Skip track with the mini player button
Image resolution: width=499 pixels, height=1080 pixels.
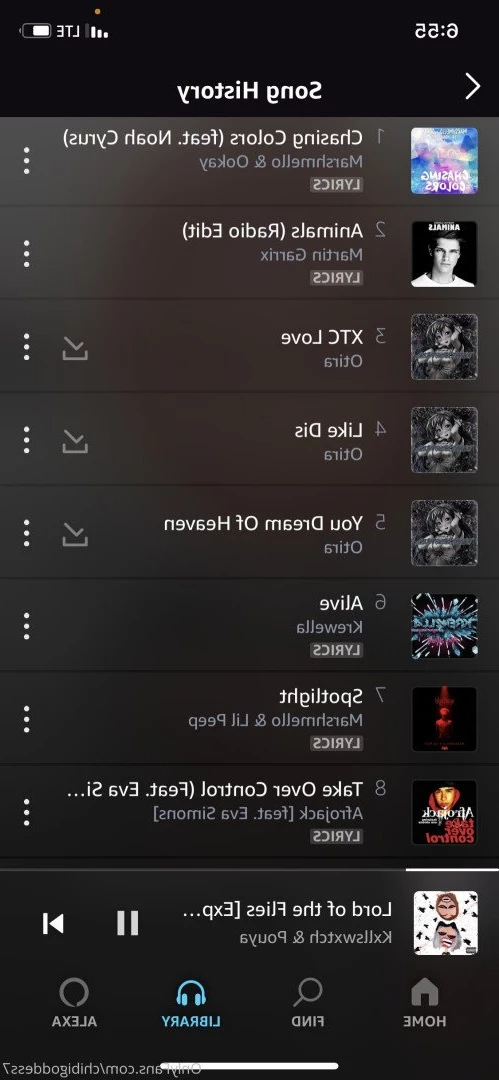[x=53, y=923]
